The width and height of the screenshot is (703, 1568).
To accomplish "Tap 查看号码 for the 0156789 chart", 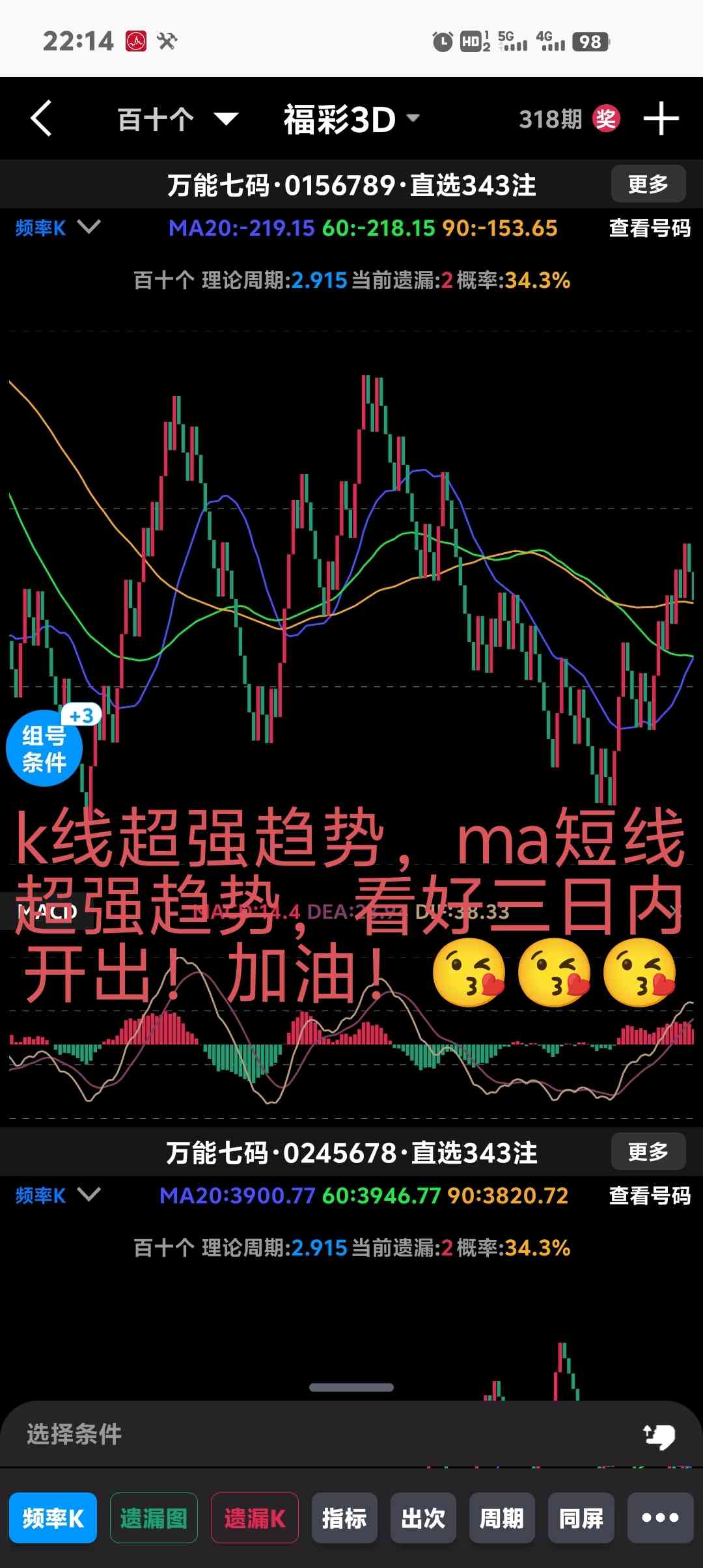I will [649, 228].
